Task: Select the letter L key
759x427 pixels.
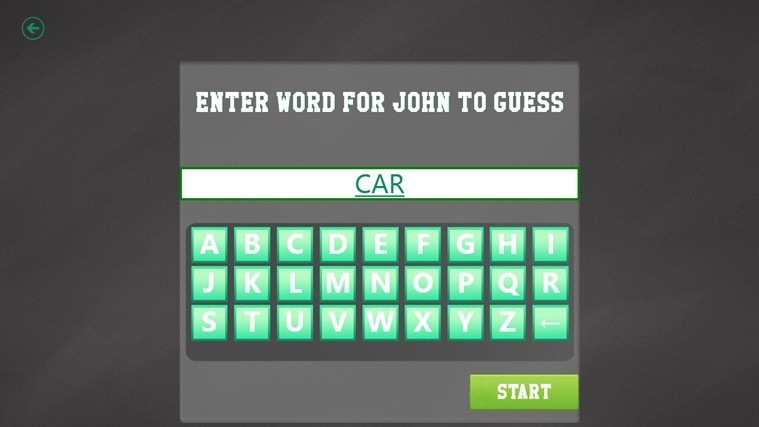Action: (x=294, y=283)
